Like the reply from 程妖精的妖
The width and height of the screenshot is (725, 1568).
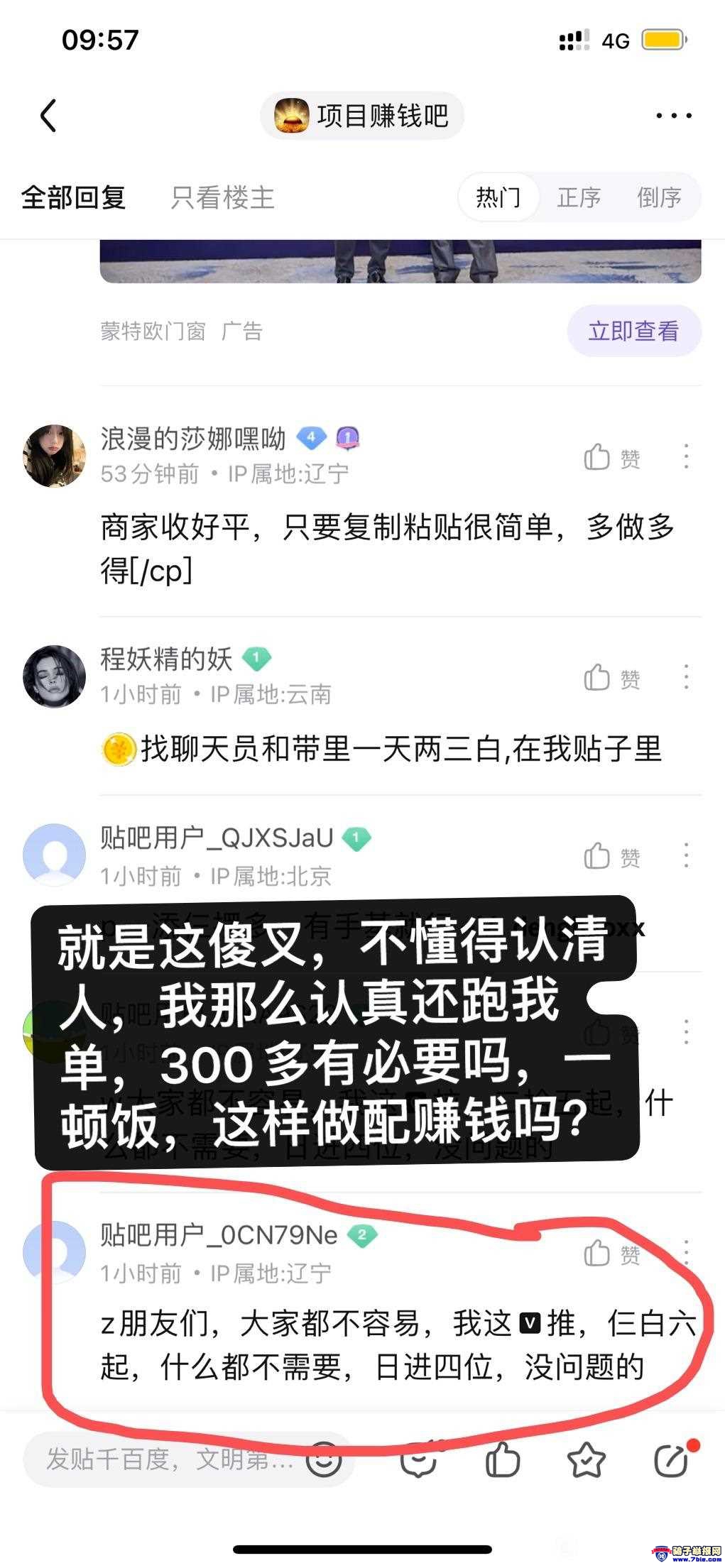click(612, 678)
